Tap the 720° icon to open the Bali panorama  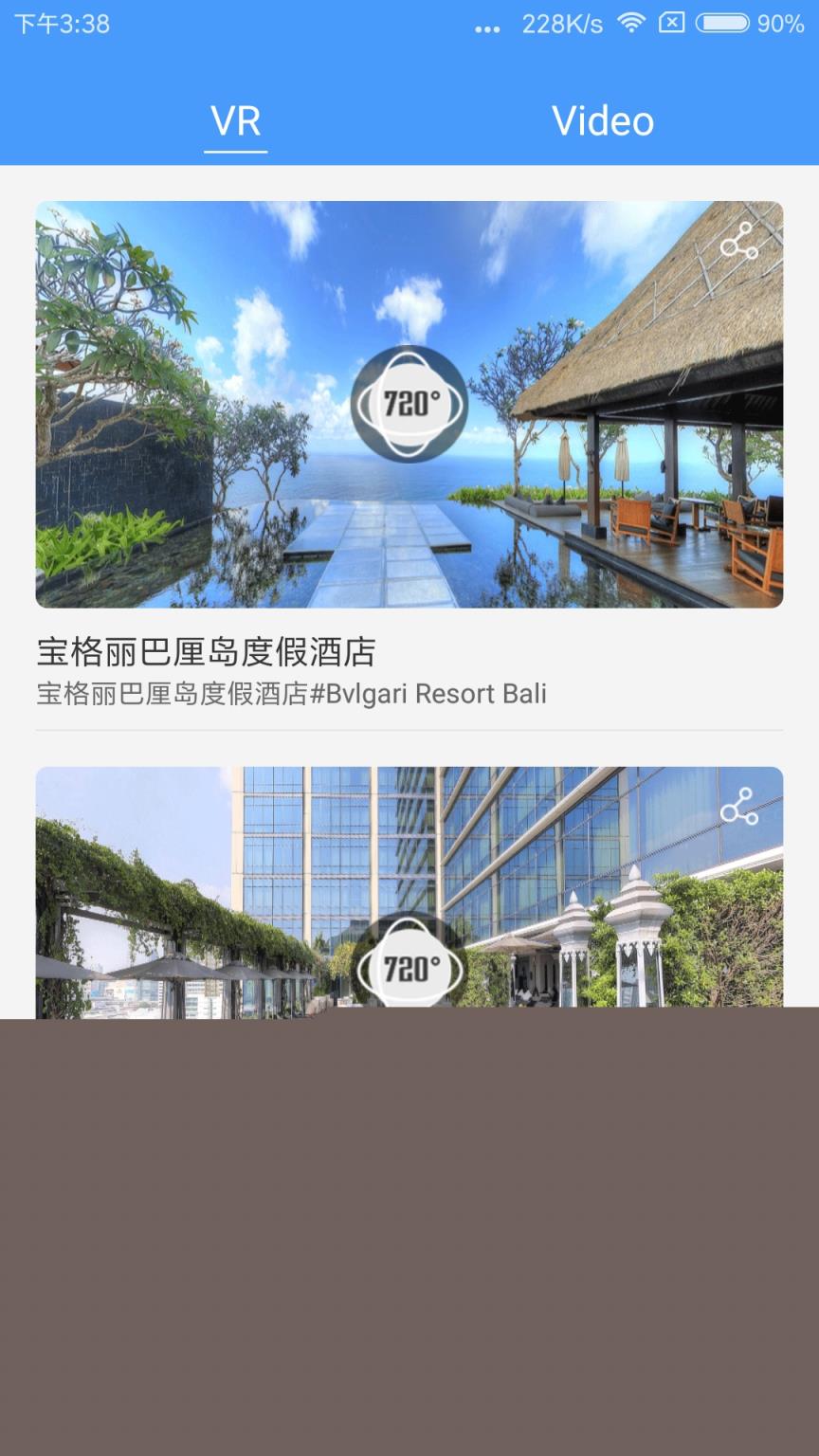coord(409,403)
